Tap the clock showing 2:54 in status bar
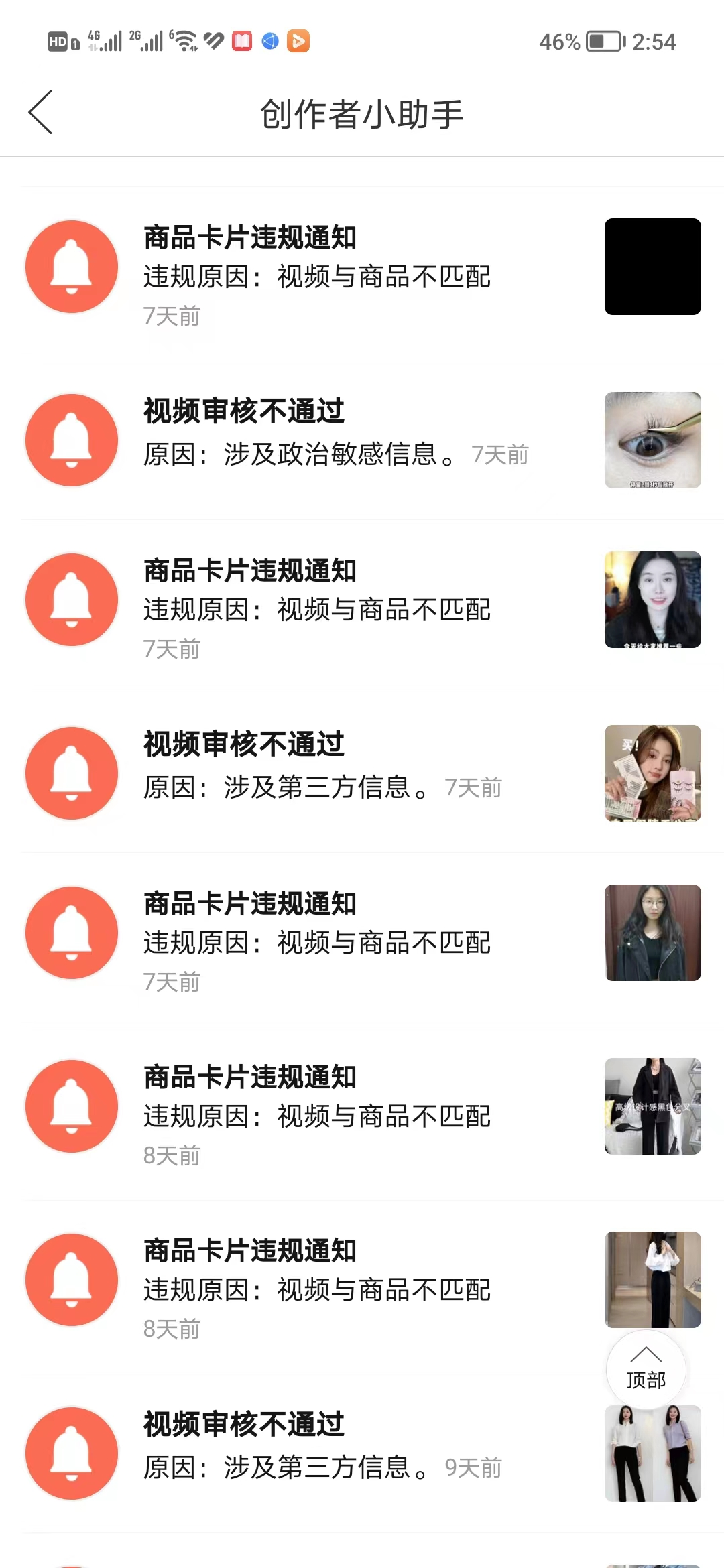 coord(654,42)
